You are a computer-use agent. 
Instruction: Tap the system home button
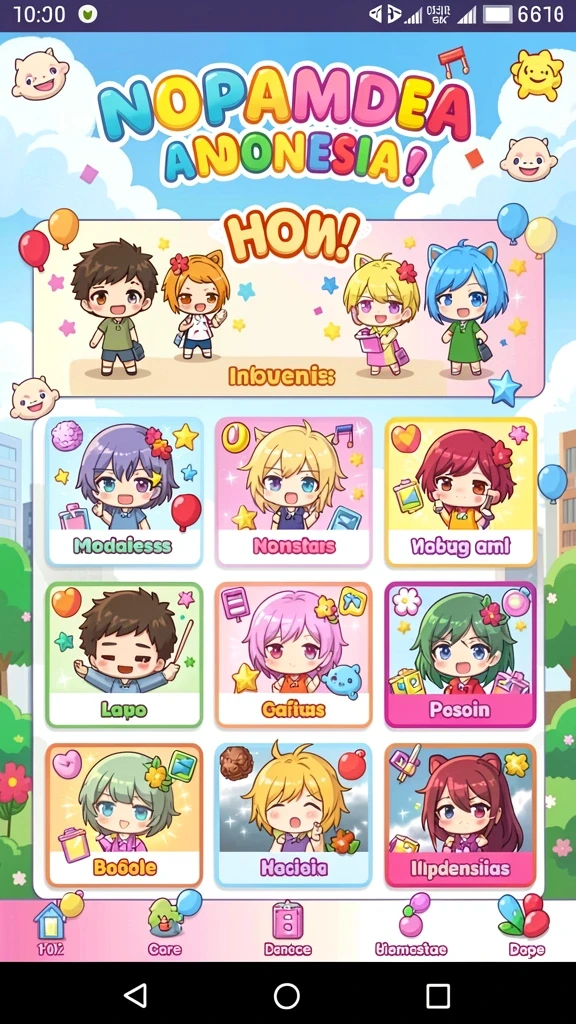click(287, 995)
